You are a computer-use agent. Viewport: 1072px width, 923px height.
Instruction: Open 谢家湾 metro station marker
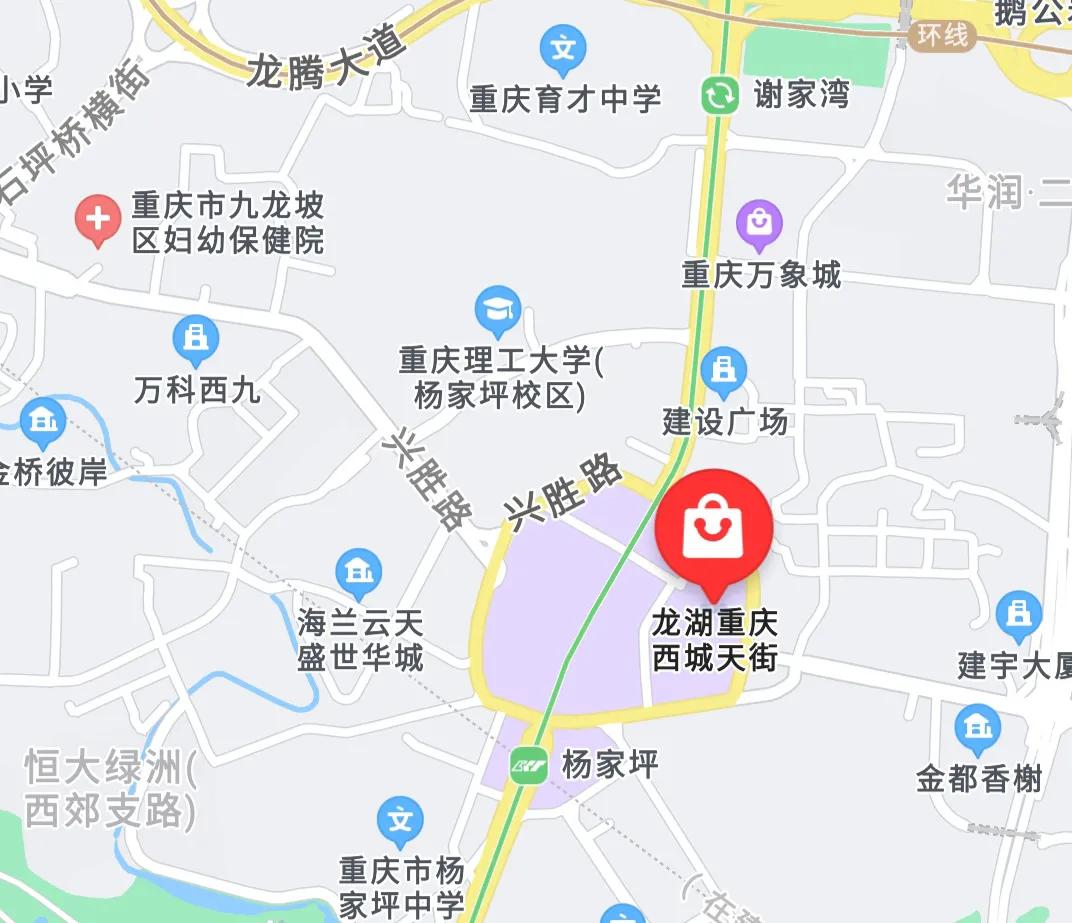(718, 96)
